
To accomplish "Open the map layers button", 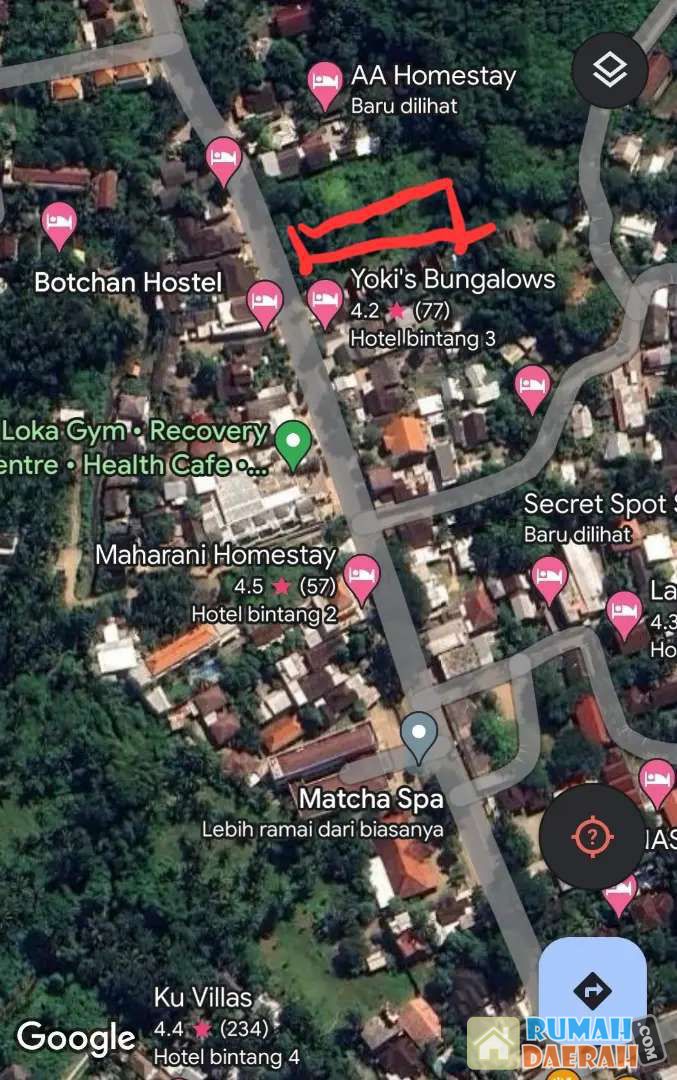I will point(609,69).
